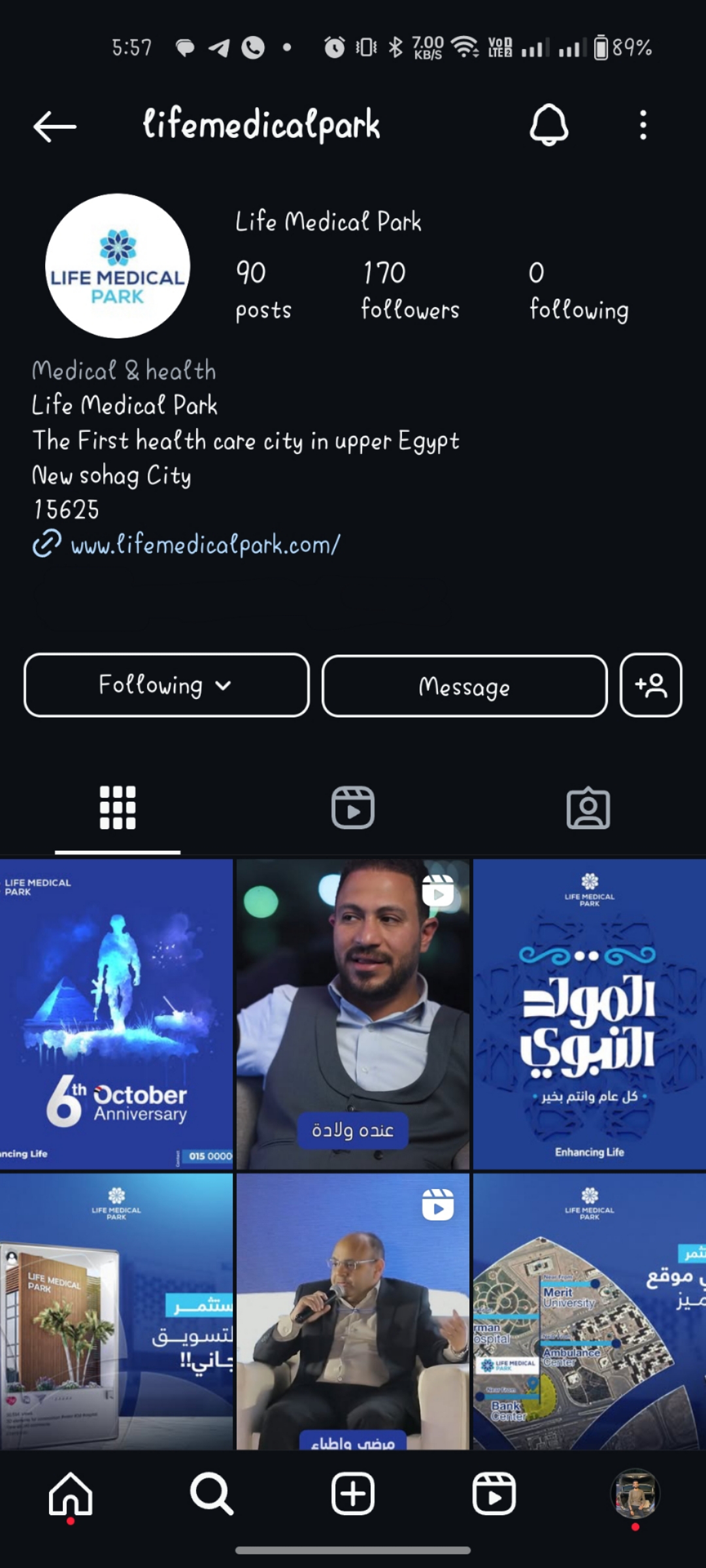
Task: Expand the Following button dropdown
Action: tap(166, 686)
